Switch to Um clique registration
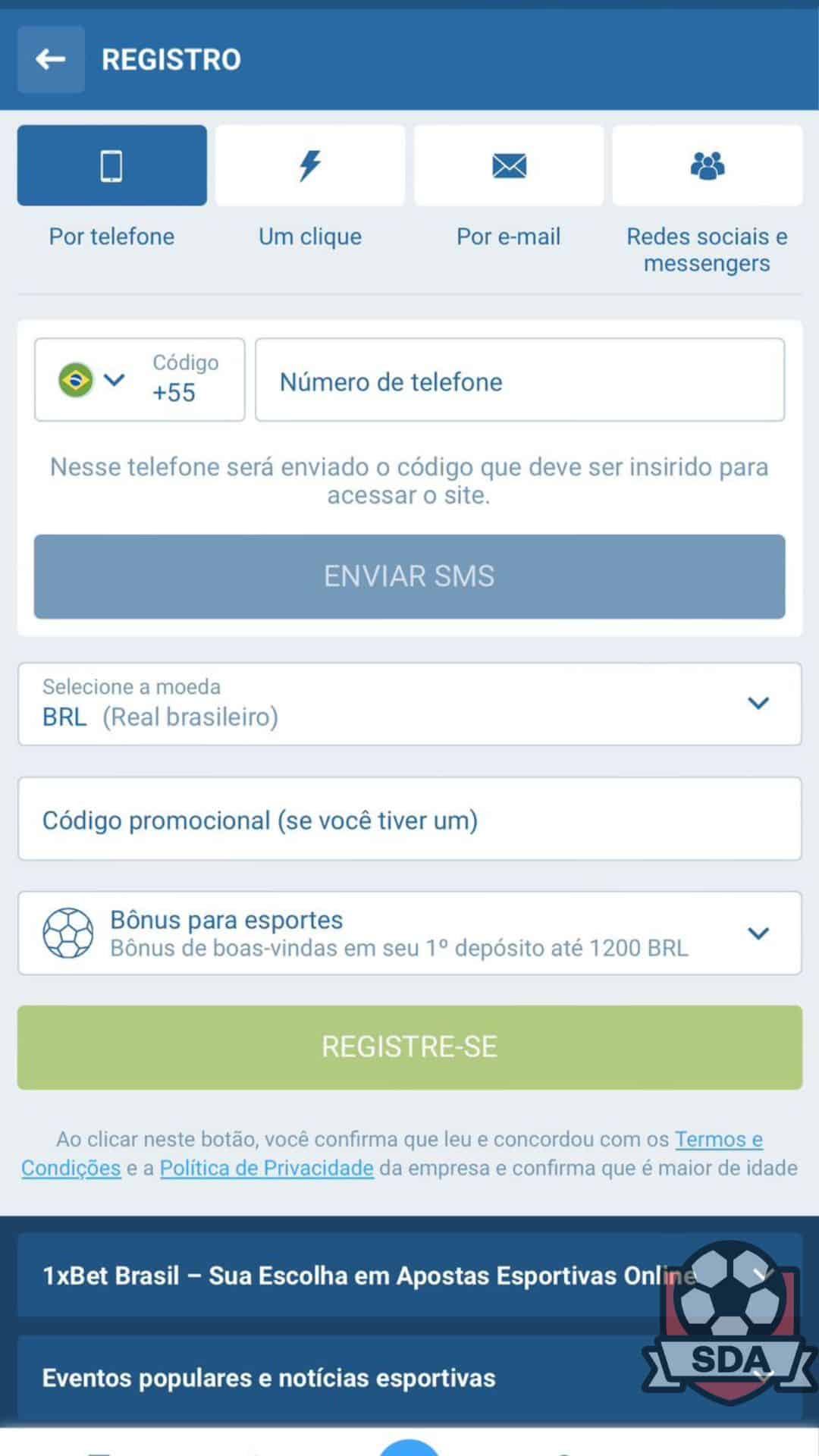The height and width of the screenshot is (1456, 819). (x=310, y=165)
